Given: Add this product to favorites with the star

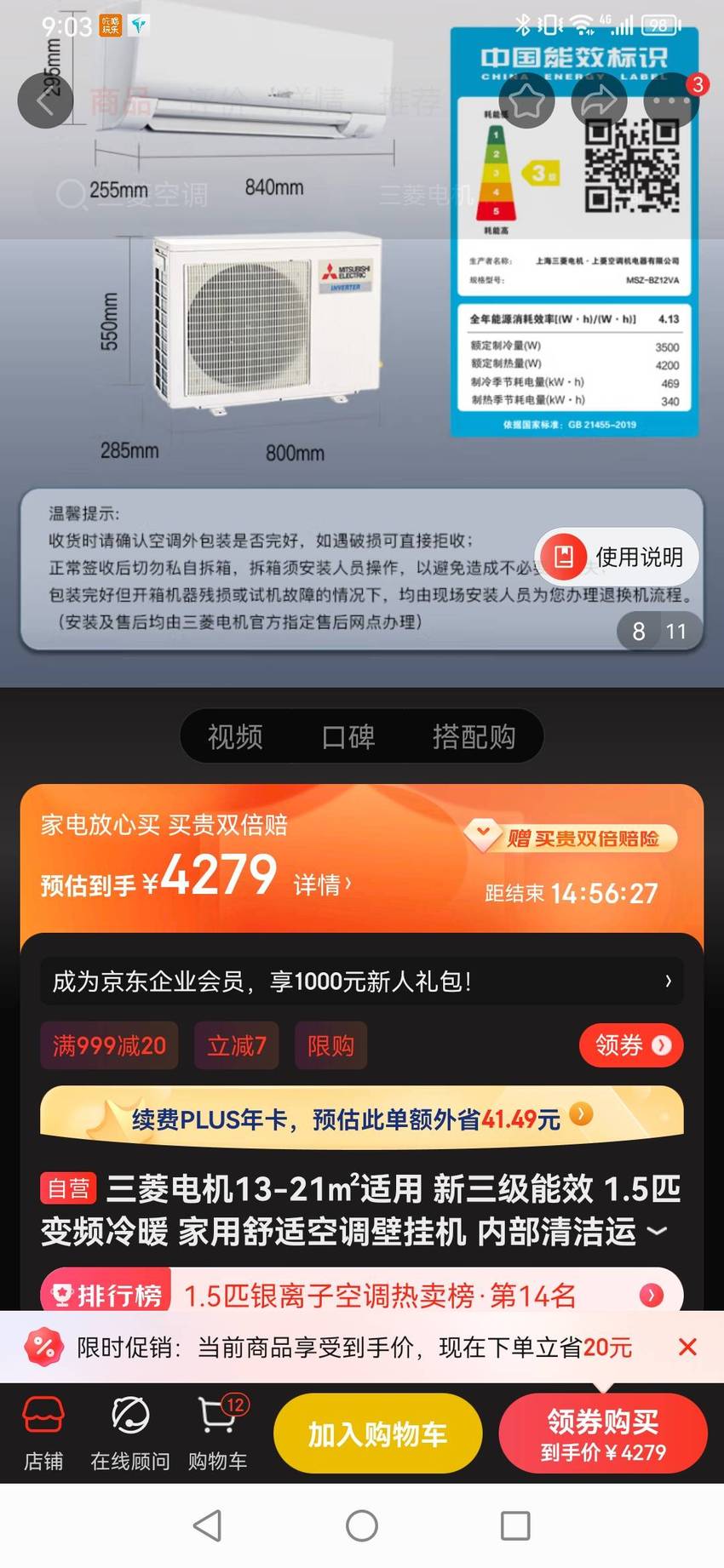Looking at the screenshot, I should [526, 100].
